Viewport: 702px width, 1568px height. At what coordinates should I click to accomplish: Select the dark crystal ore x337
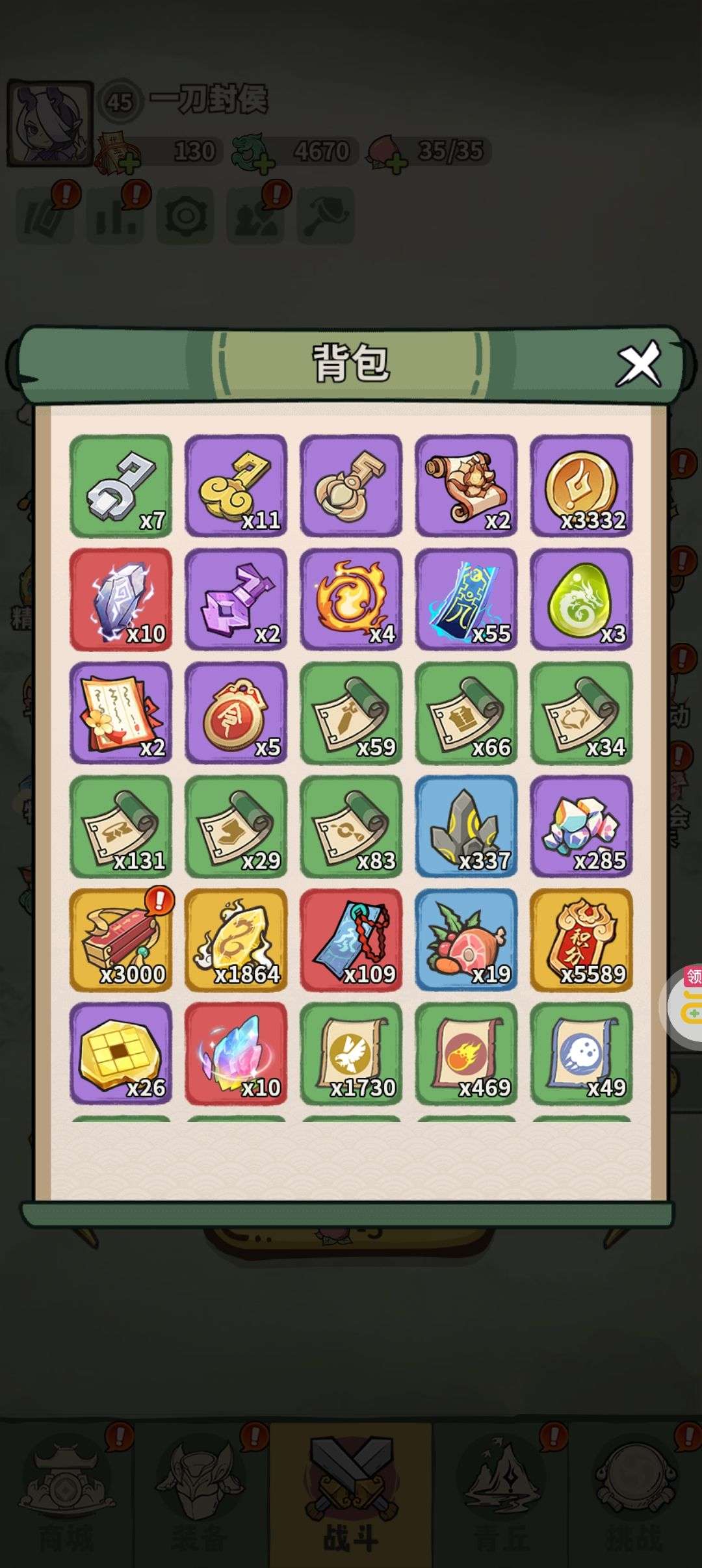[x=466, y=826]
